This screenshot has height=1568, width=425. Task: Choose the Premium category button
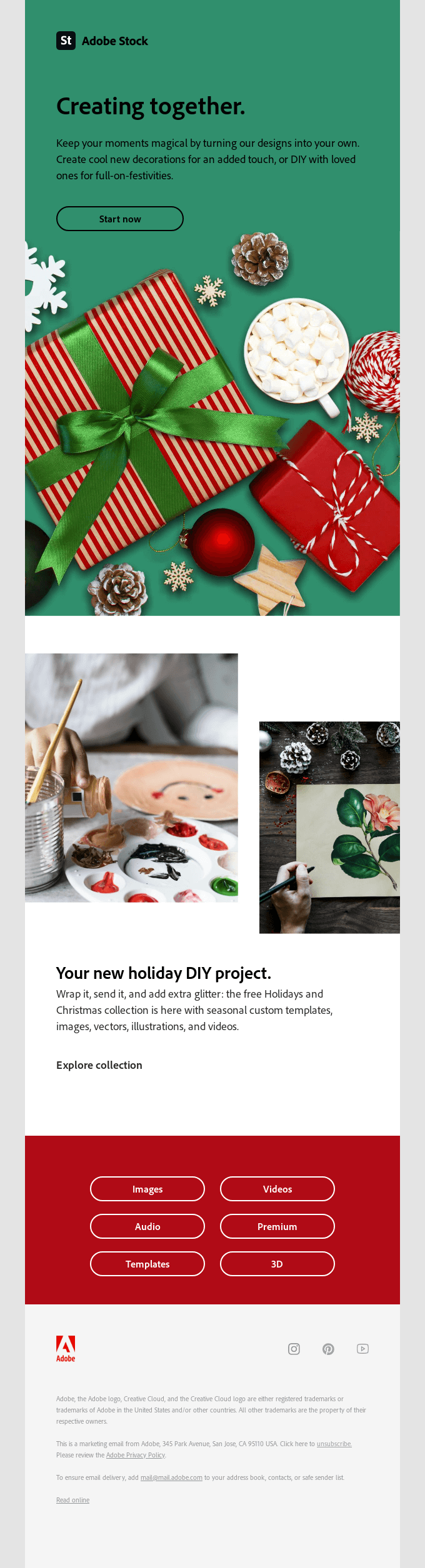(x=277, y=1226)
